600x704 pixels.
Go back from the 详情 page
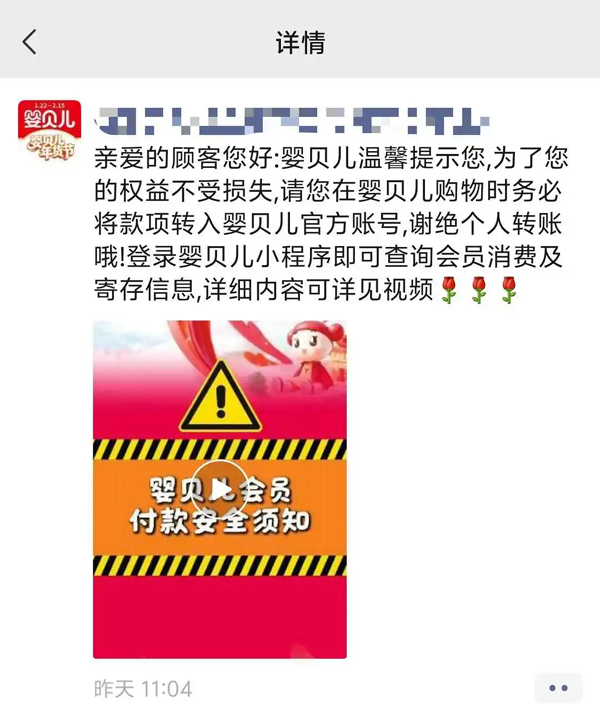coord(30,42)
